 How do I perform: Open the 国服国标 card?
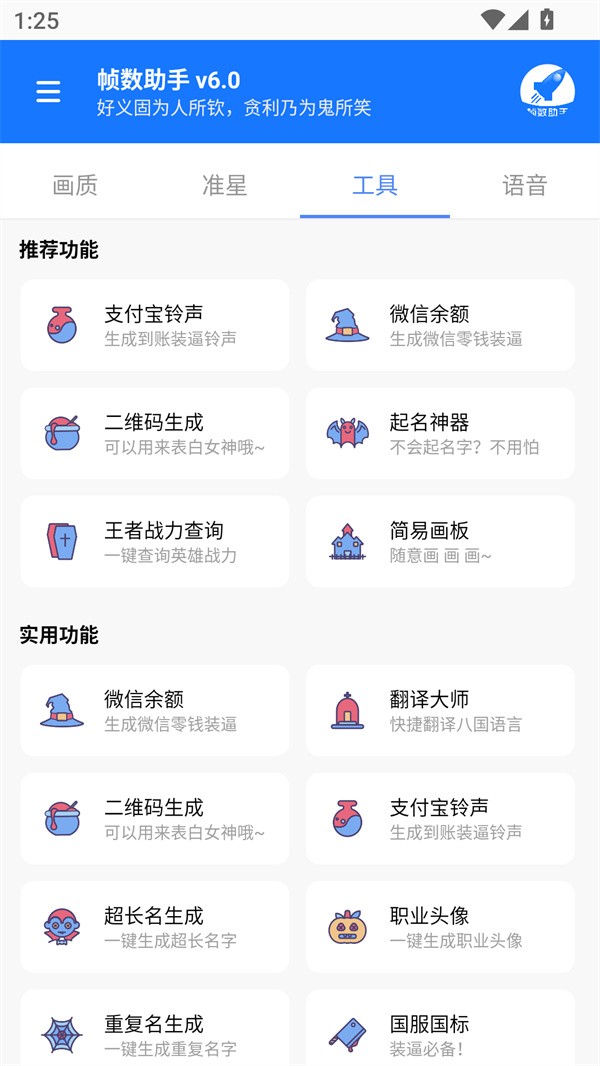pyautogui.click(x=440, y=1030)
